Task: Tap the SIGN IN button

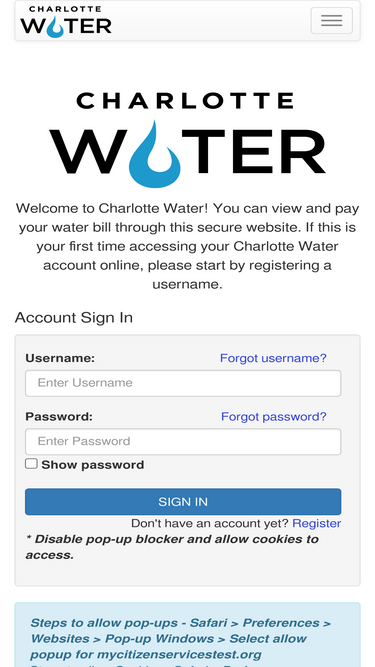Action: pos(183,502)
